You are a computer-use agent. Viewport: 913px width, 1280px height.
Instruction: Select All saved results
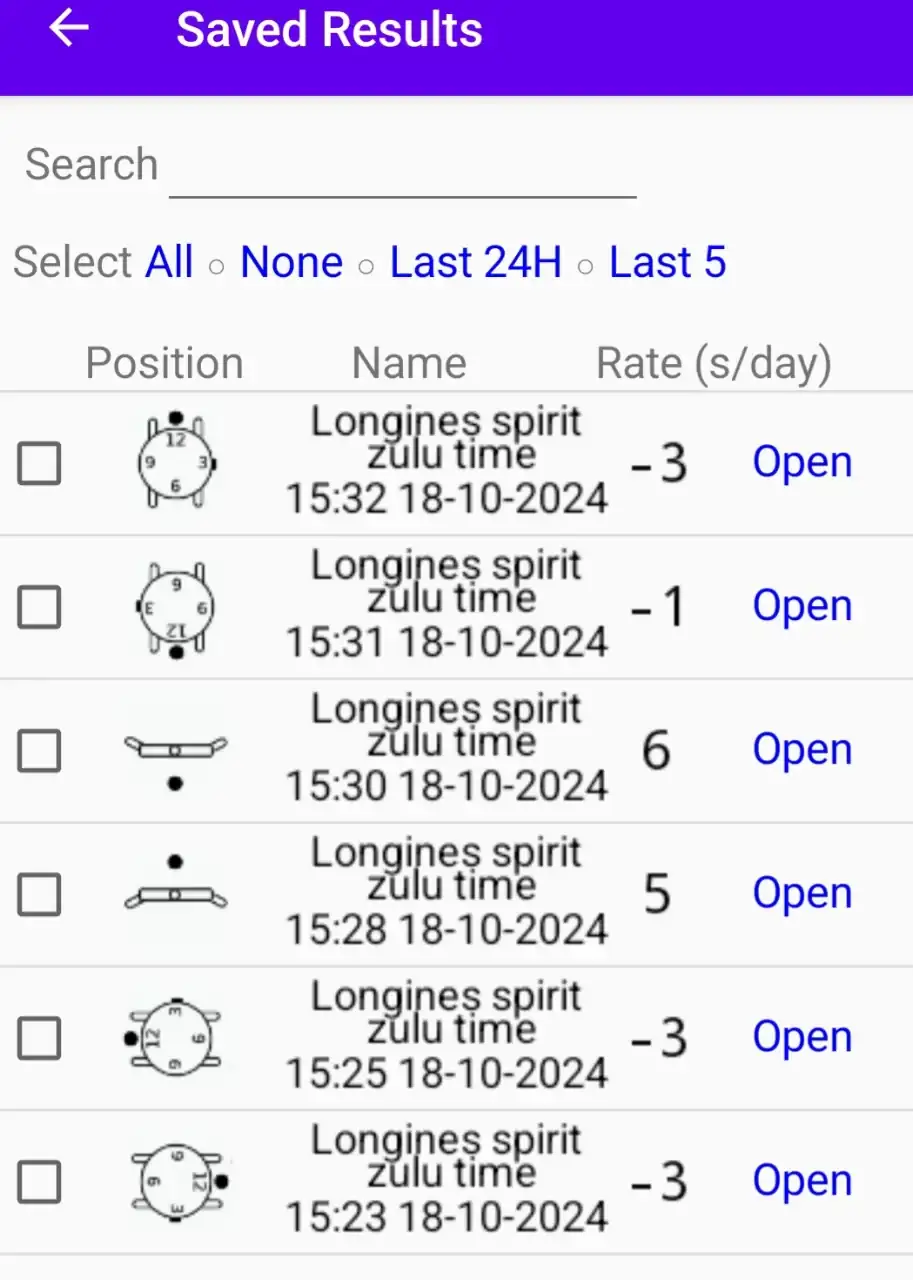click(x=169, y=263)
